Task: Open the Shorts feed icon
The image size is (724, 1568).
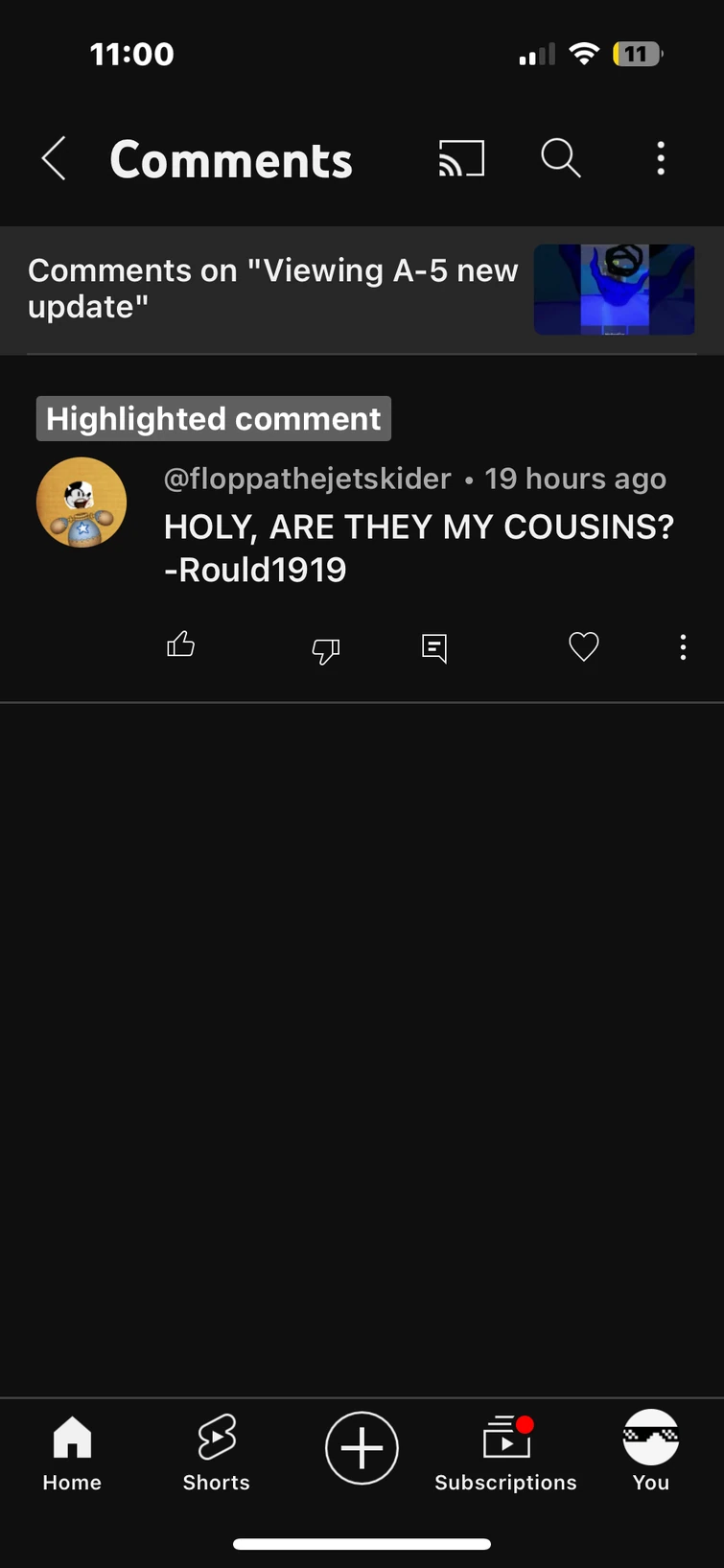Action: 216,1434
